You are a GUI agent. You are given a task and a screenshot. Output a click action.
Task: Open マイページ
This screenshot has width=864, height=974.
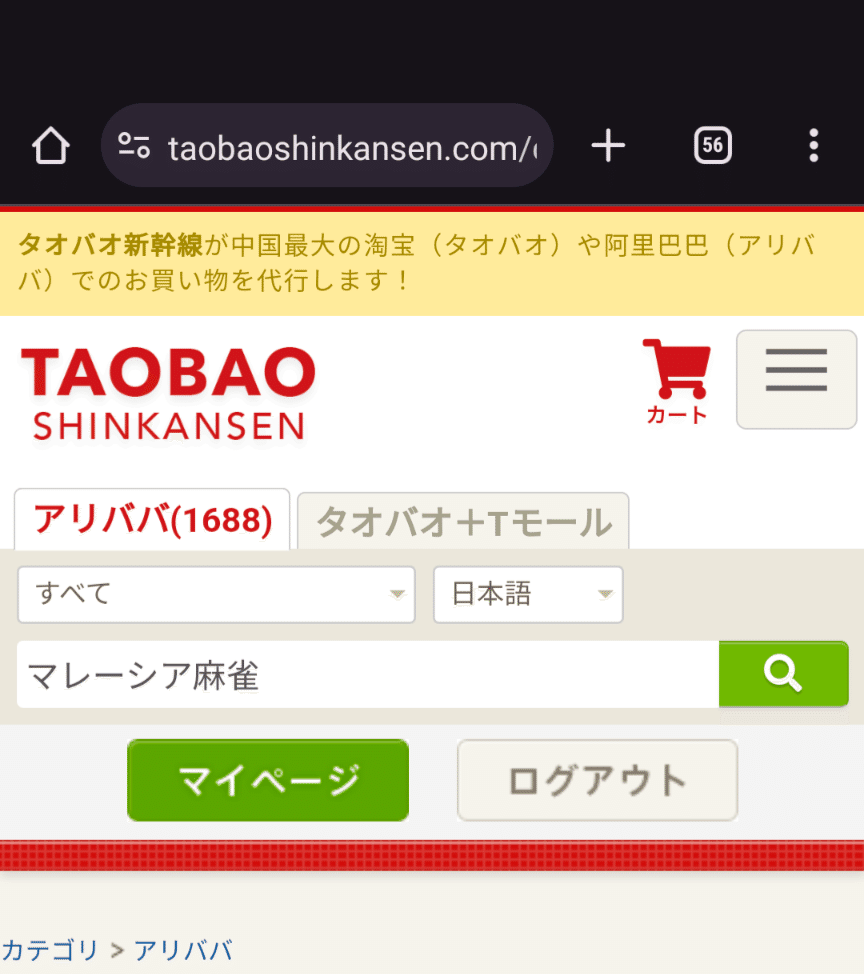click(268, 780)
